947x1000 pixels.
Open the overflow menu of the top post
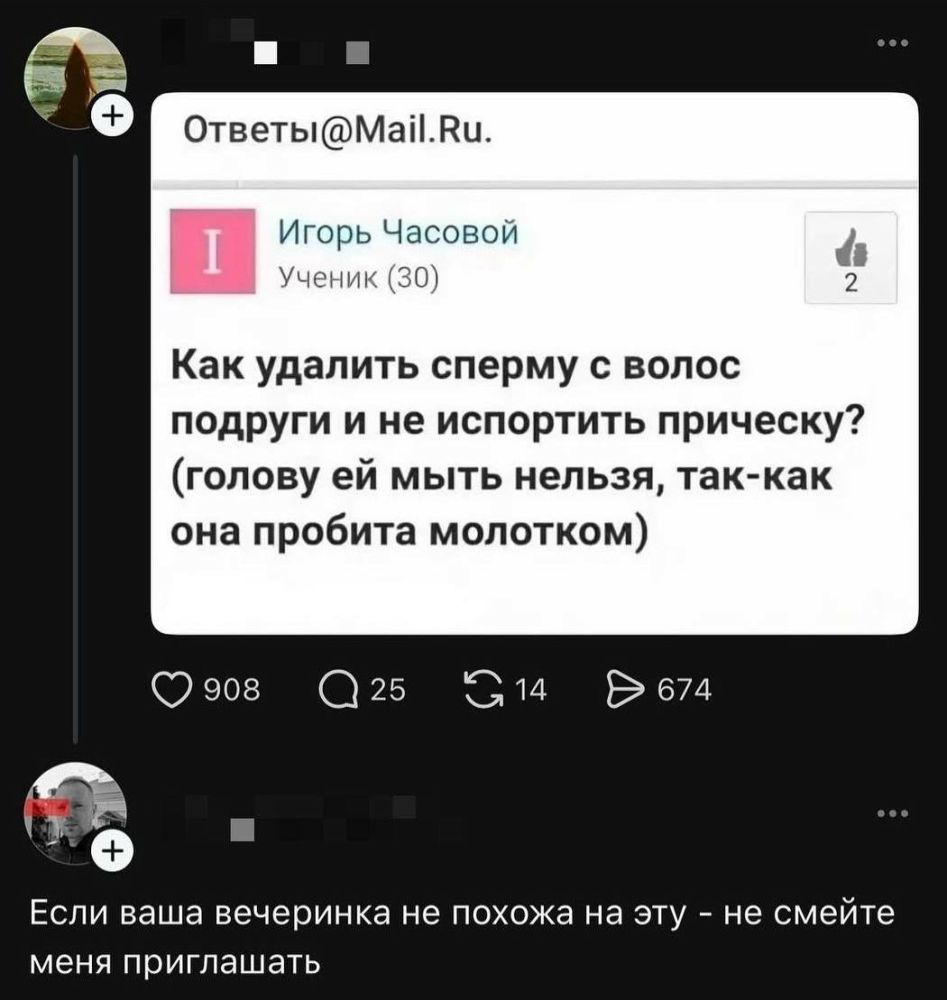(x=889, y=44)
